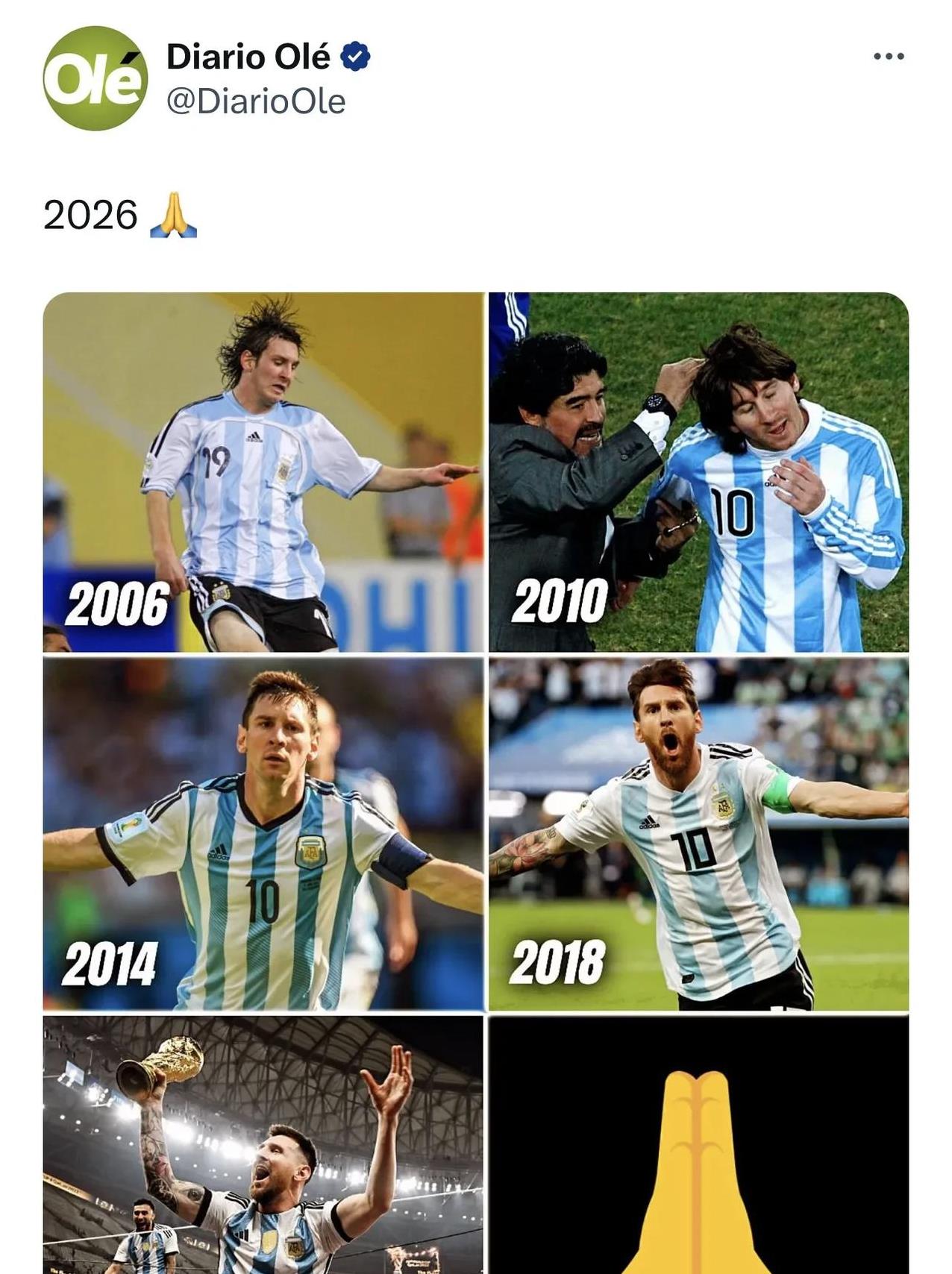This screenshot has width=952, height=1274.
Task: Open the @DiarioOle account handle
Action: [x=256, y=101]
